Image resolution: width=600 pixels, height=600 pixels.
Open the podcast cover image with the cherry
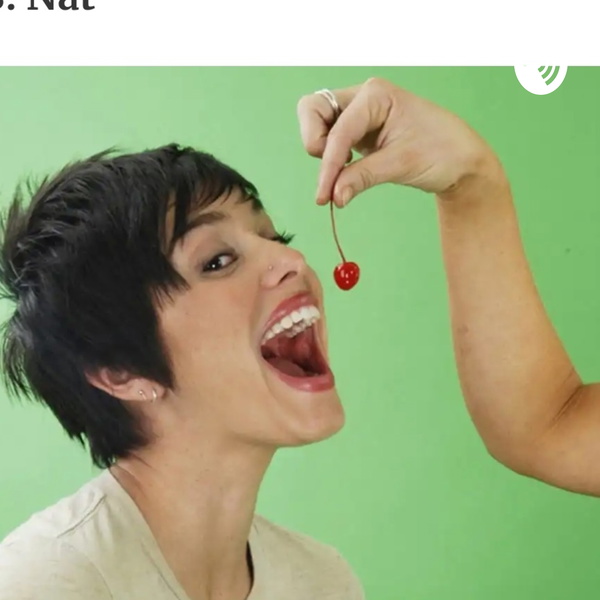[x=300, y=333]
